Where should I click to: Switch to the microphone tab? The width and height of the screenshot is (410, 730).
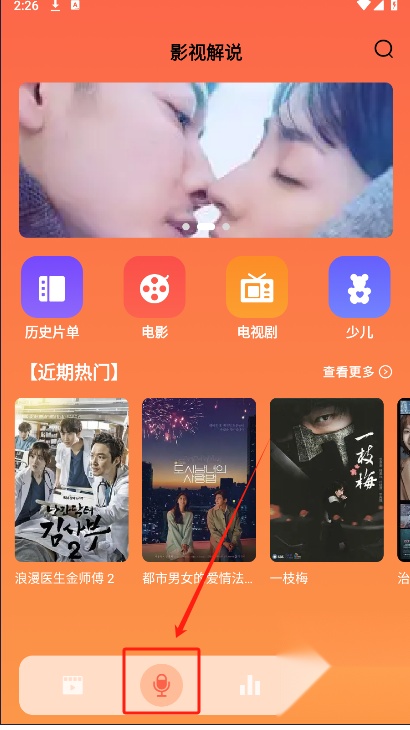point(161,685)
